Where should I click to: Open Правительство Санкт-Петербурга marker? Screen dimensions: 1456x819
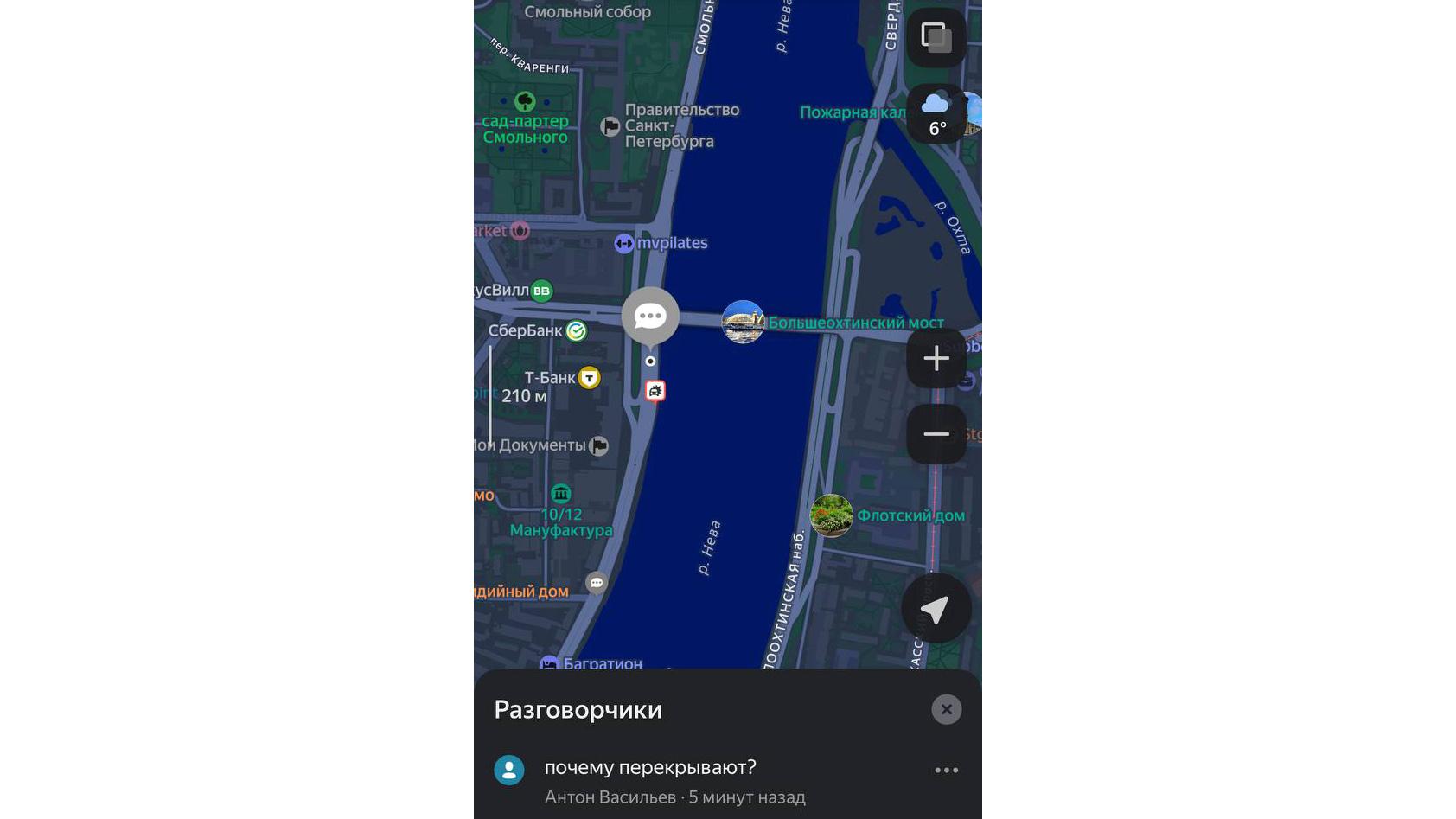pos(610,127)
